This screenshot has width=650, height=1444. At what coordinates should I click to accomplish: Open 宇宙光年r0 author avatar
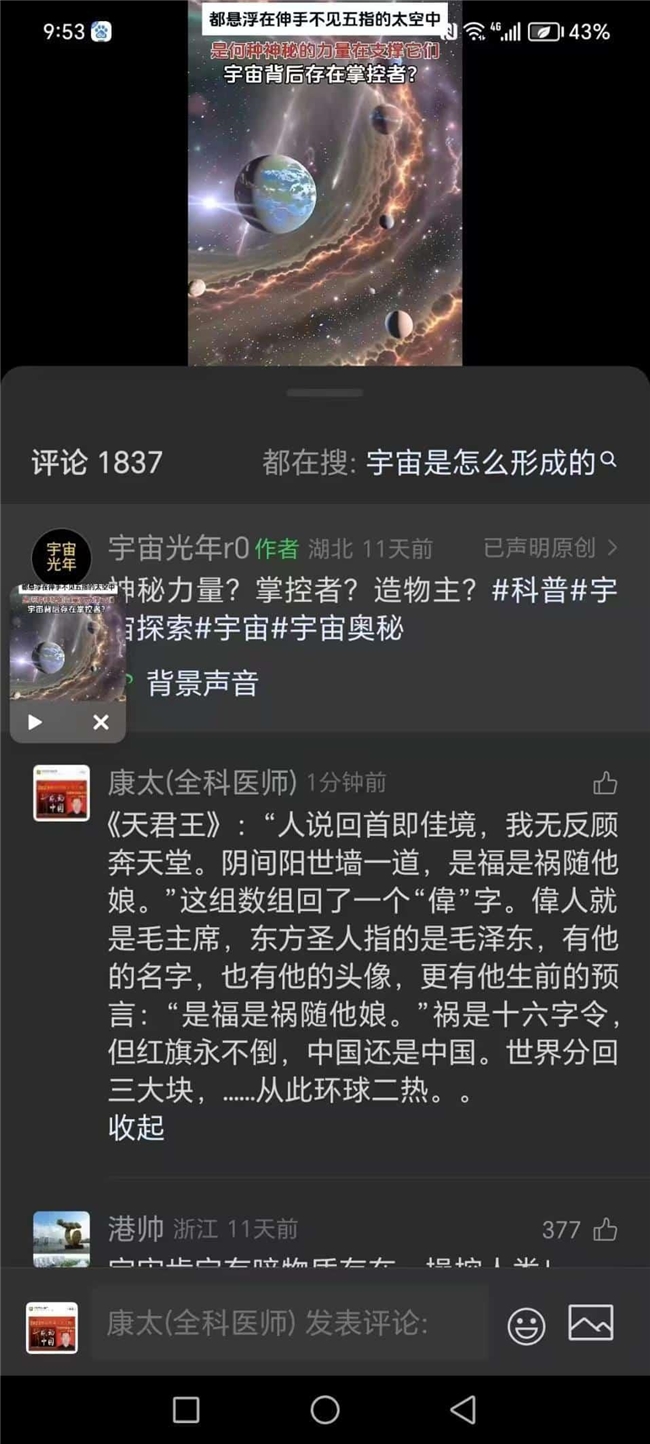click(61, 557)
